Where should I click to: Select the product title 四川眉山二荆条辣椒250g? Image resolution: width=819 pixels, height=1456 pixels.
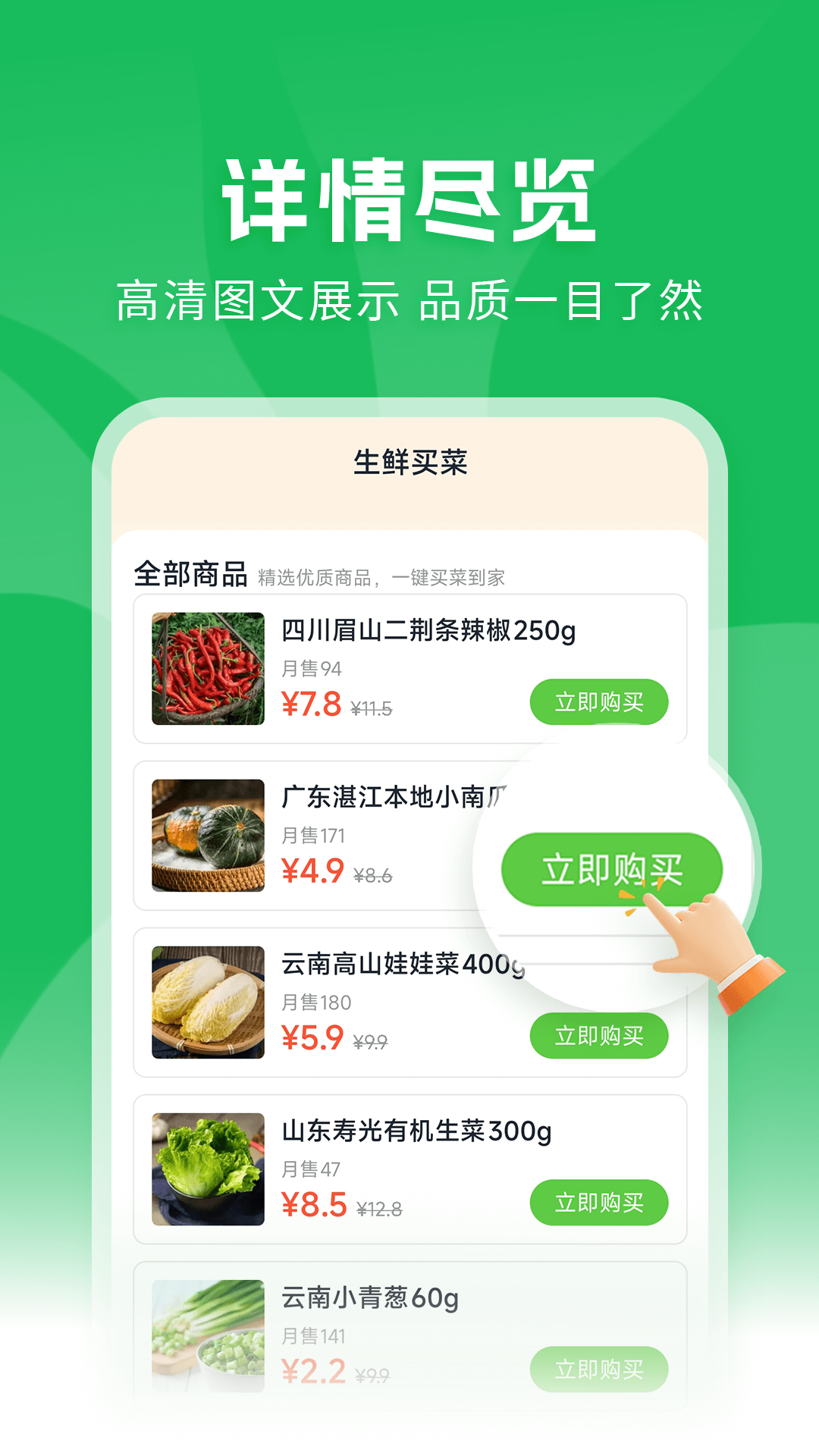(426, 630)
